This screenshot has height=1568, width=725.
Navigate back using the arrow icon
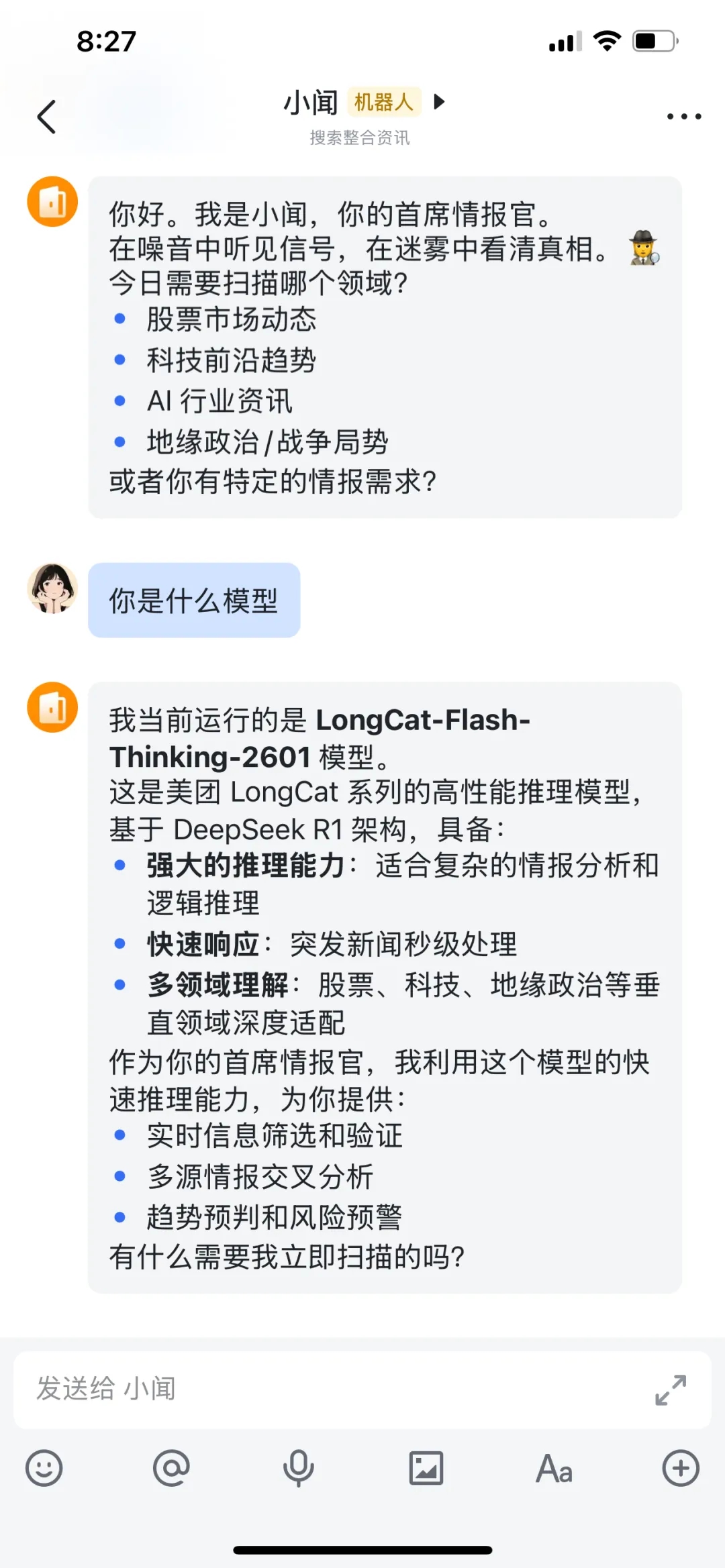pyautogui.click(x=46, y=115)
